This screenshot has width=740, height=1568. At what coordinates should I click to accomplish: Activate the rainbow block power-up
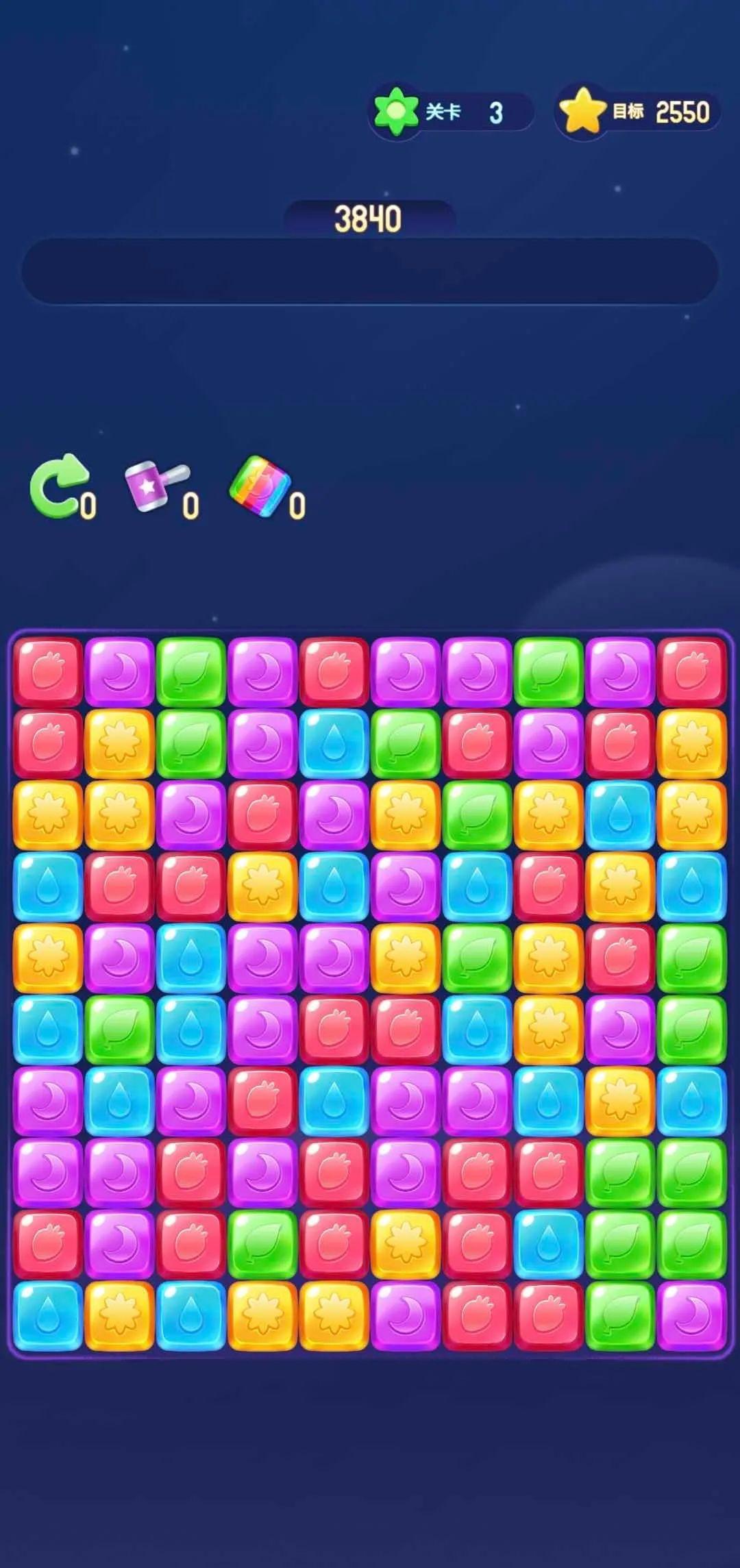(261, 486)
